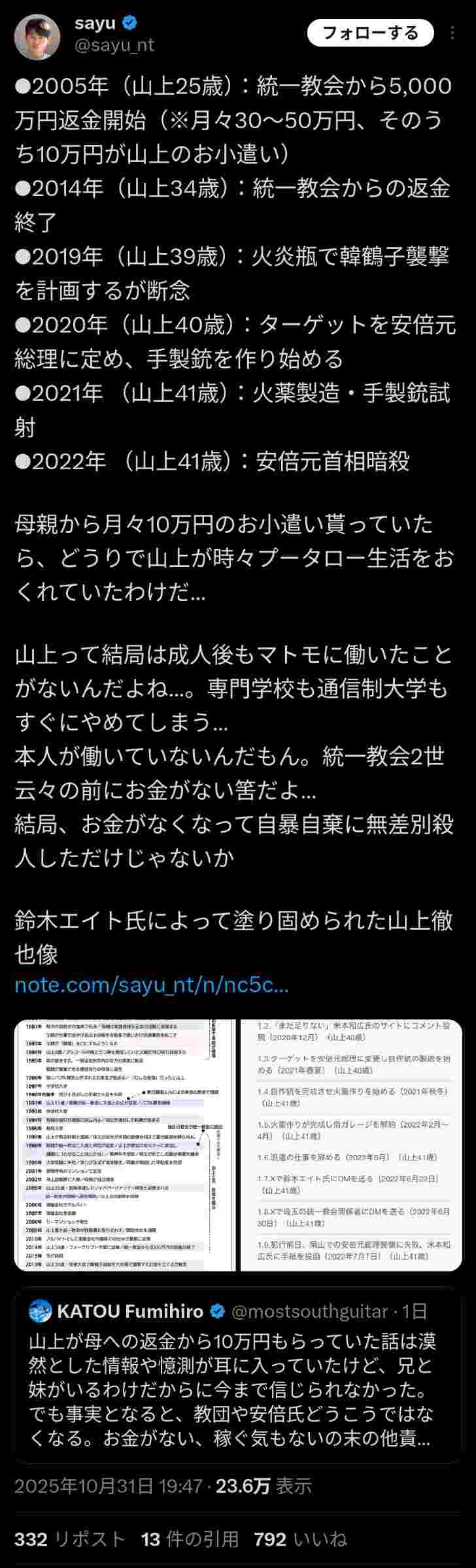
Task: Tap the フォローする button
Action: tap(370, 33)
